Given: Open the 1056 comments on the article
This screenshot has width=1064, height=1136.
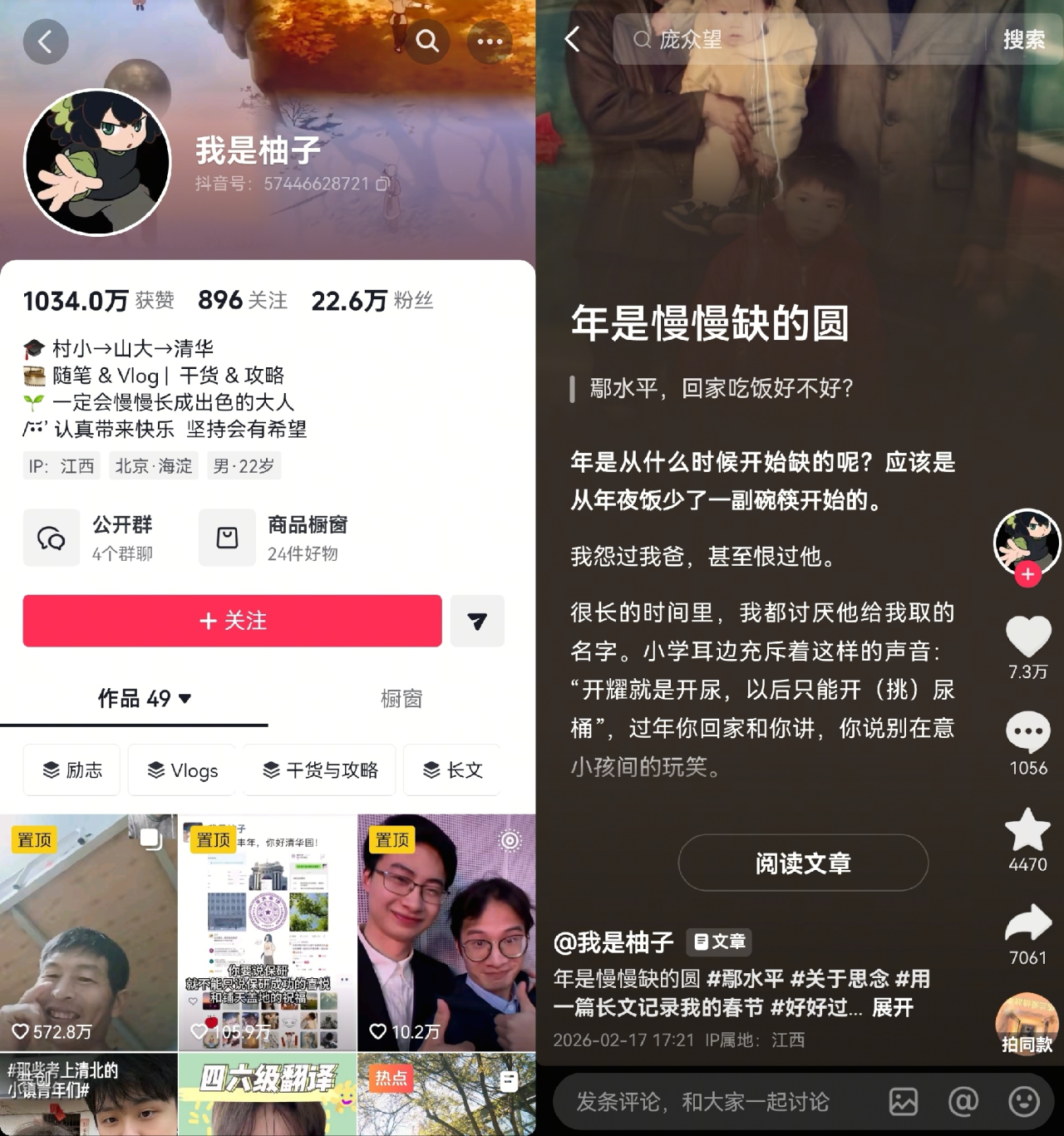Looking at the screenshot, I should point(1028,733).
